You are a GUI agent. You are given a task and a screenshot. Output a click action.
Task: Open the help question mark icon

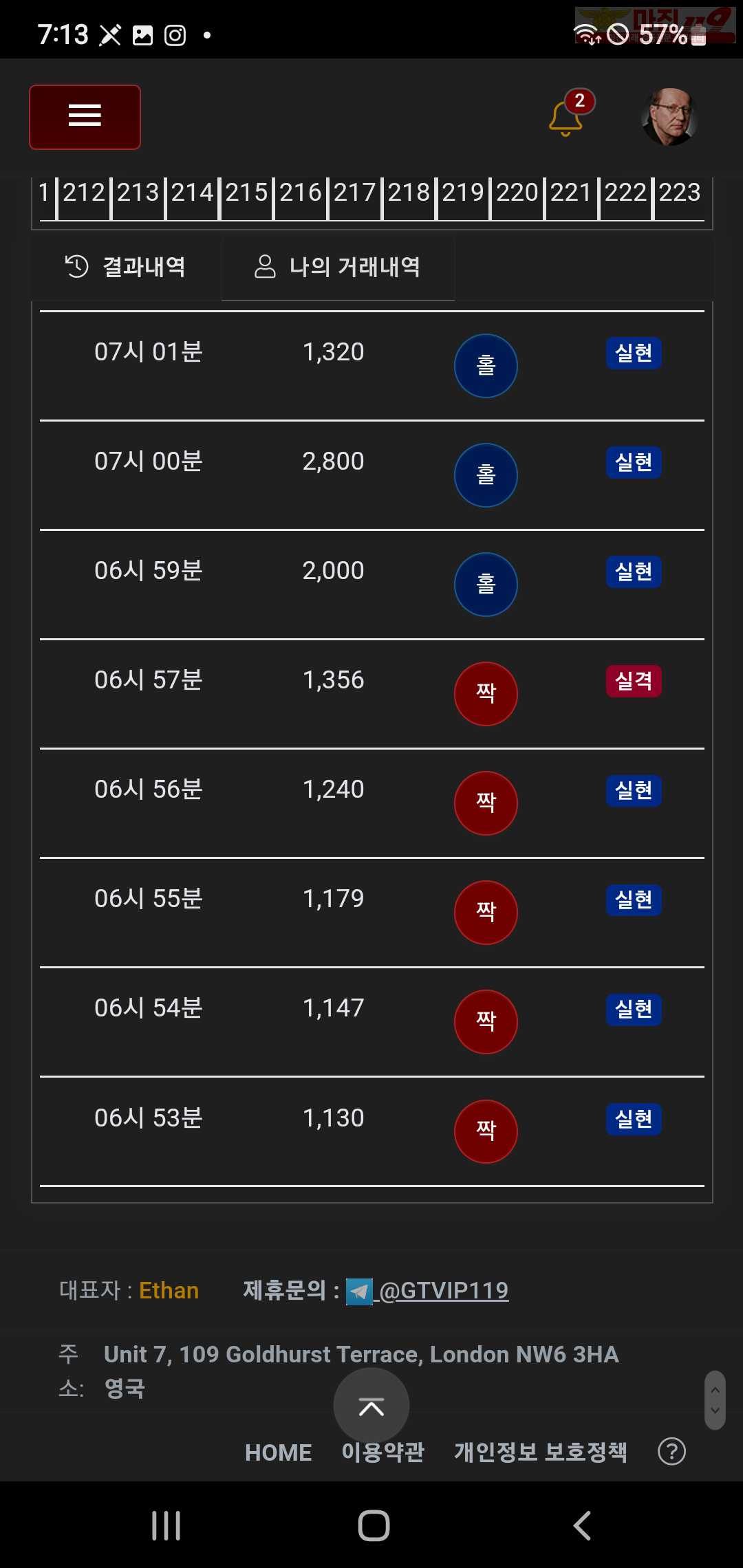coord(671,1452)
